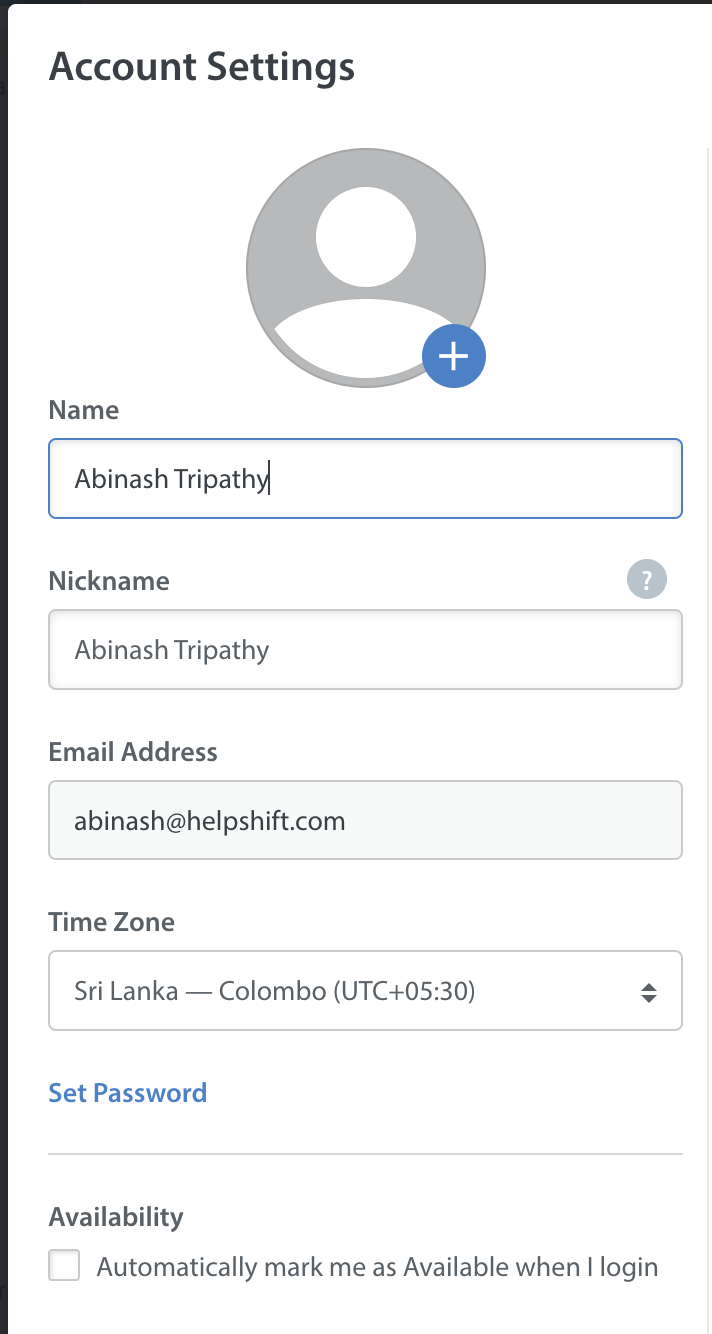Add a profile photo with the plus button

[x=454, y=355]
